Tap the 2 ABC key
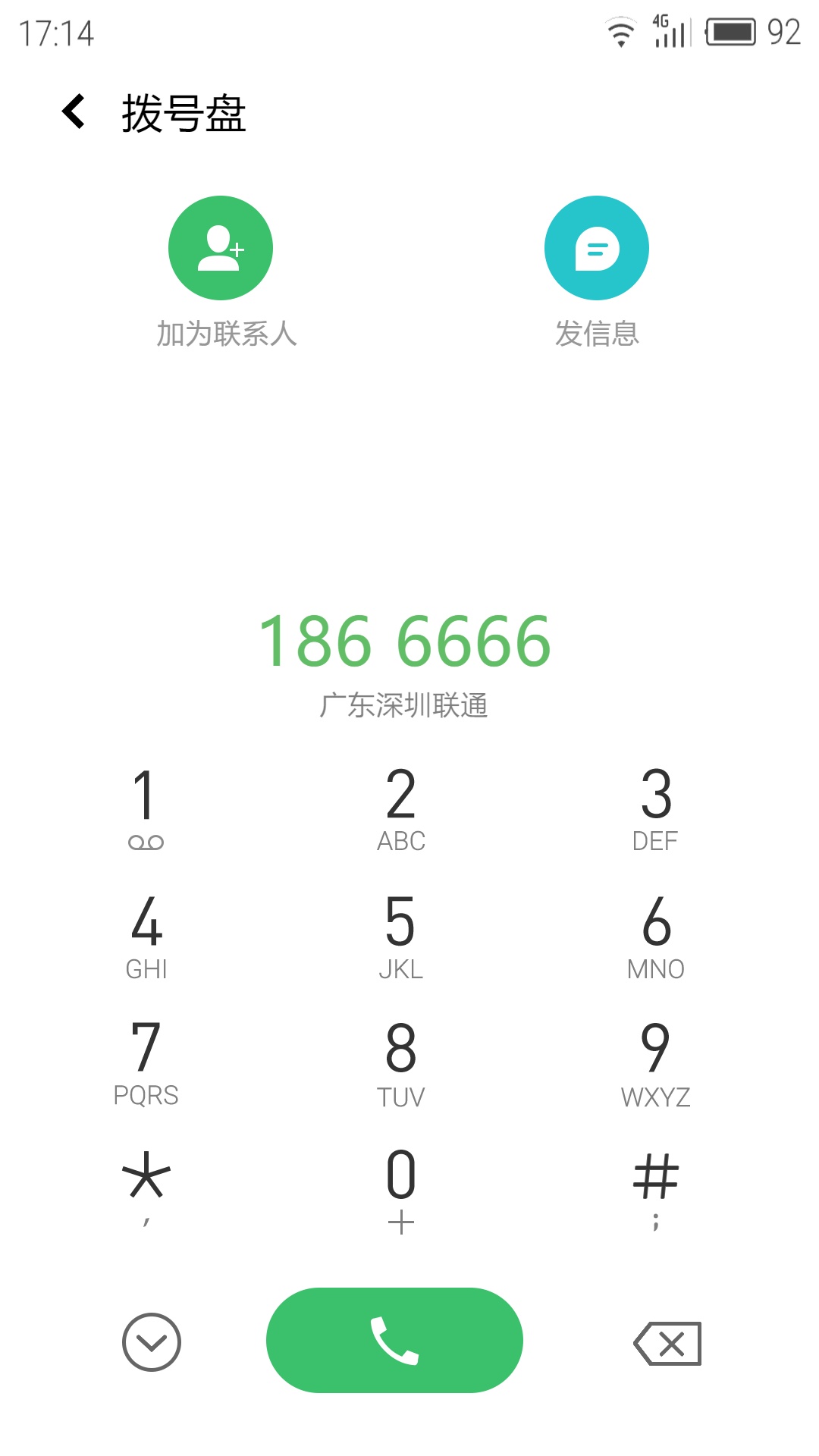This screenshot has width=819, height=1456. (x=401, y=808)
